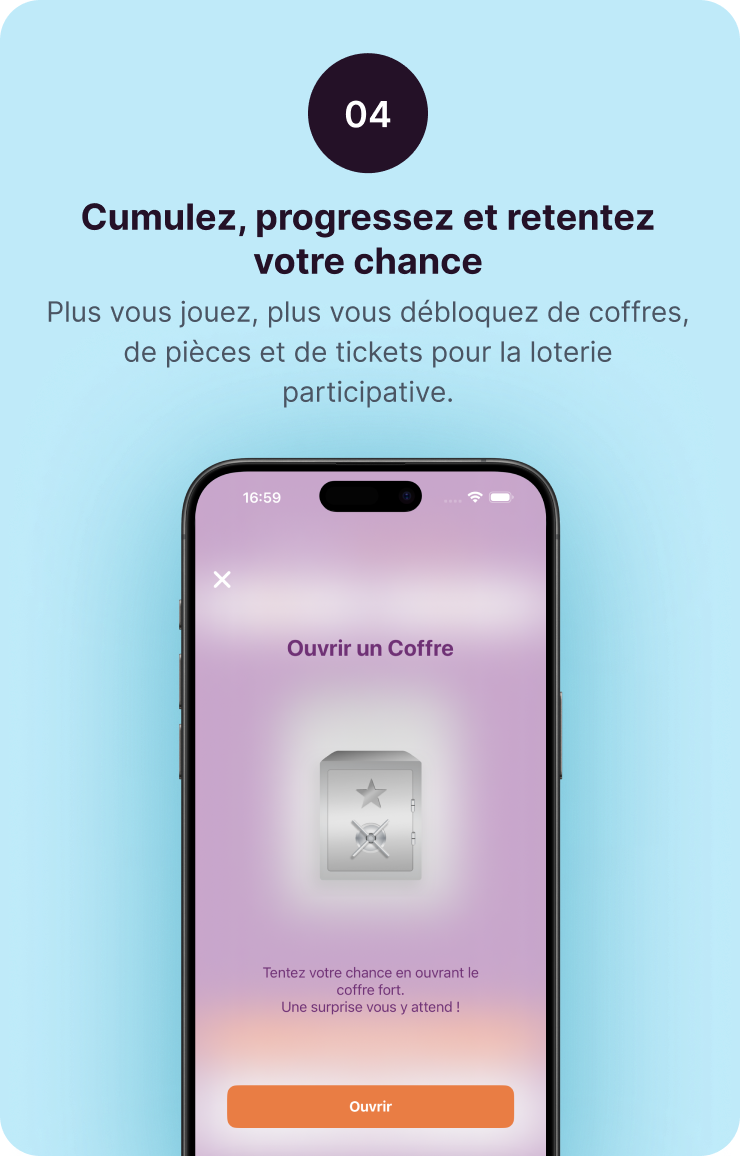Tap the clock showing 16:59
Screen dimensions: 740x1156
pyautogui.click(x=262, y=497)
